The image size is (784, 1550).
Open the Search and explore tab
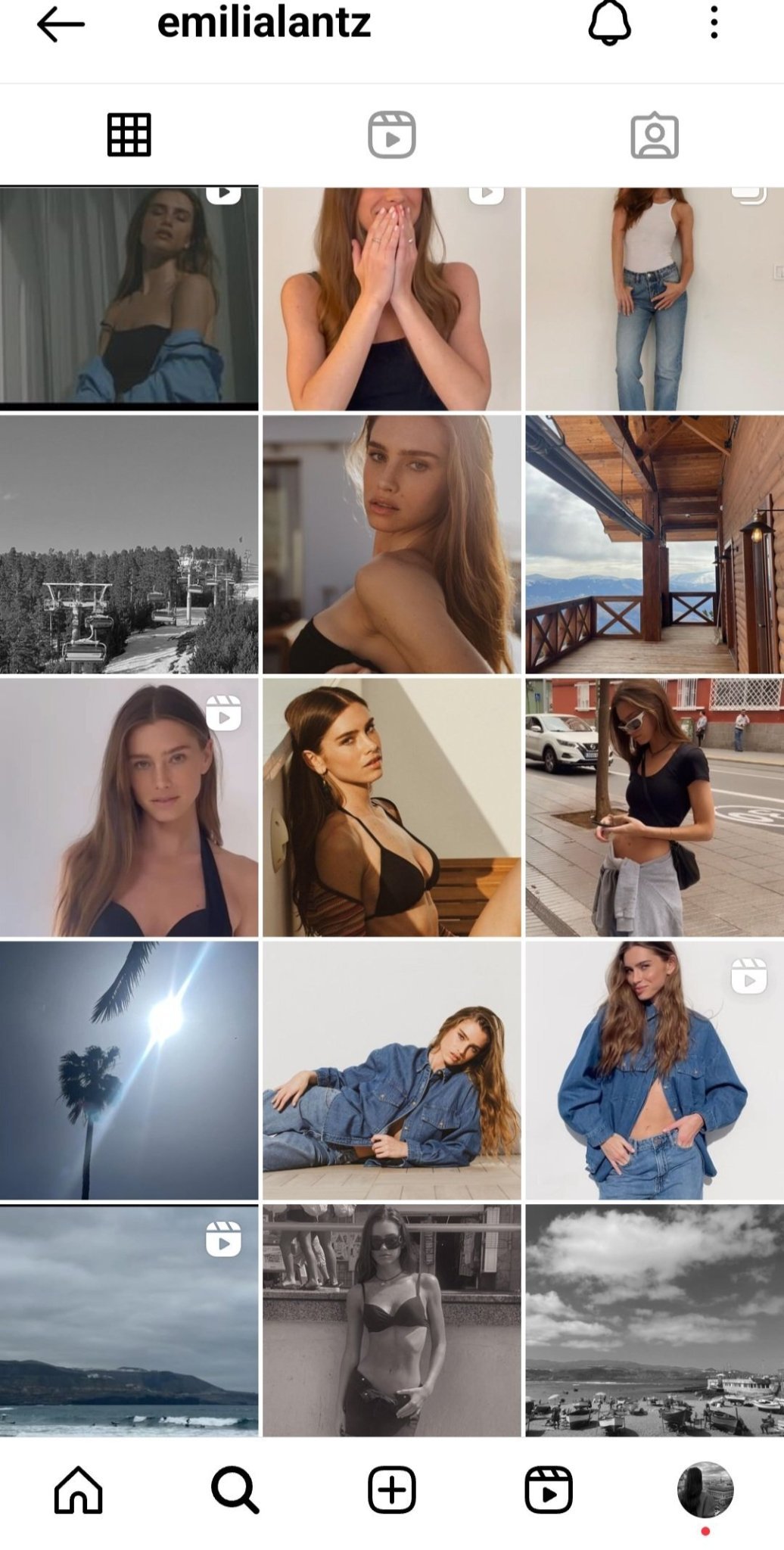click(x=235, y=1489)
